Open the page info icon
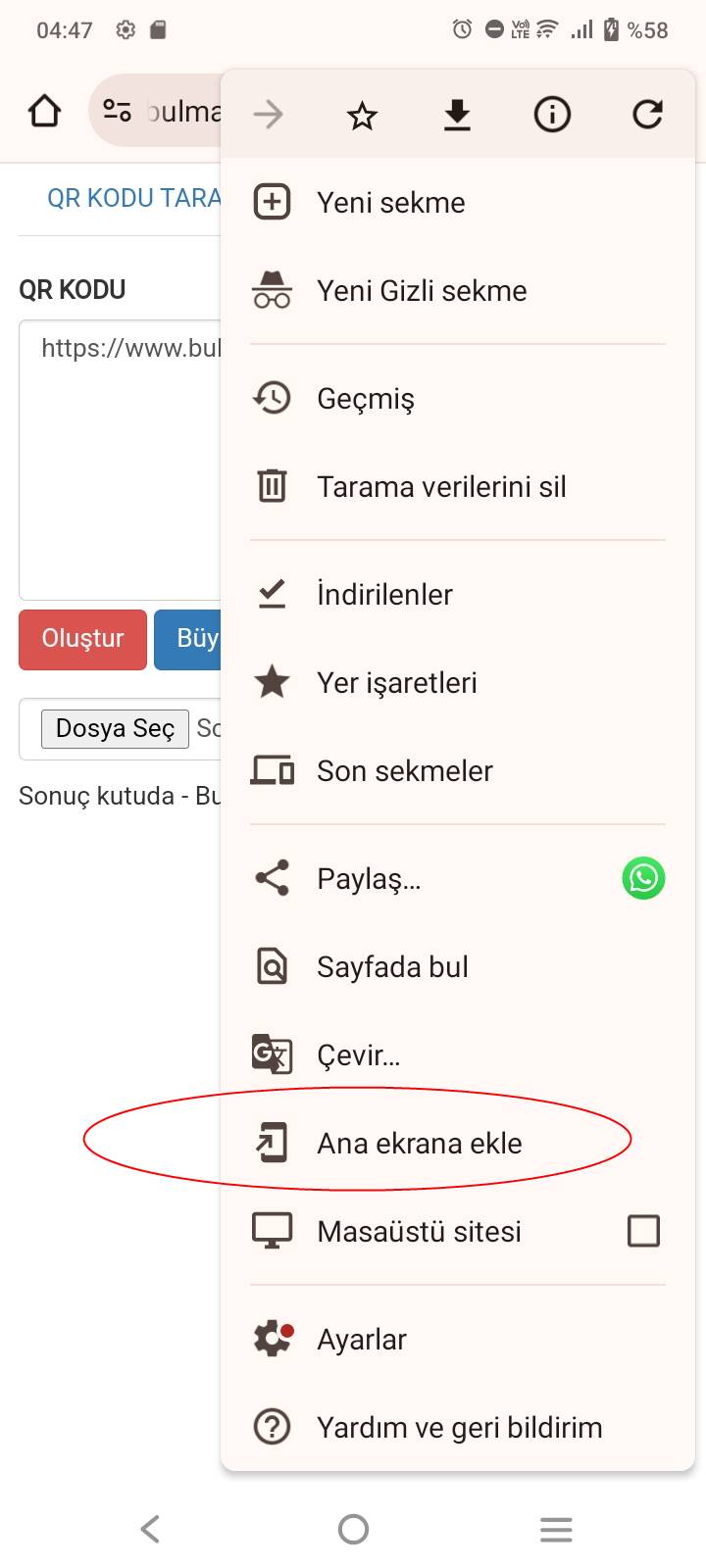Screen dimensions: 706x1568 click(x=552, y=116)
